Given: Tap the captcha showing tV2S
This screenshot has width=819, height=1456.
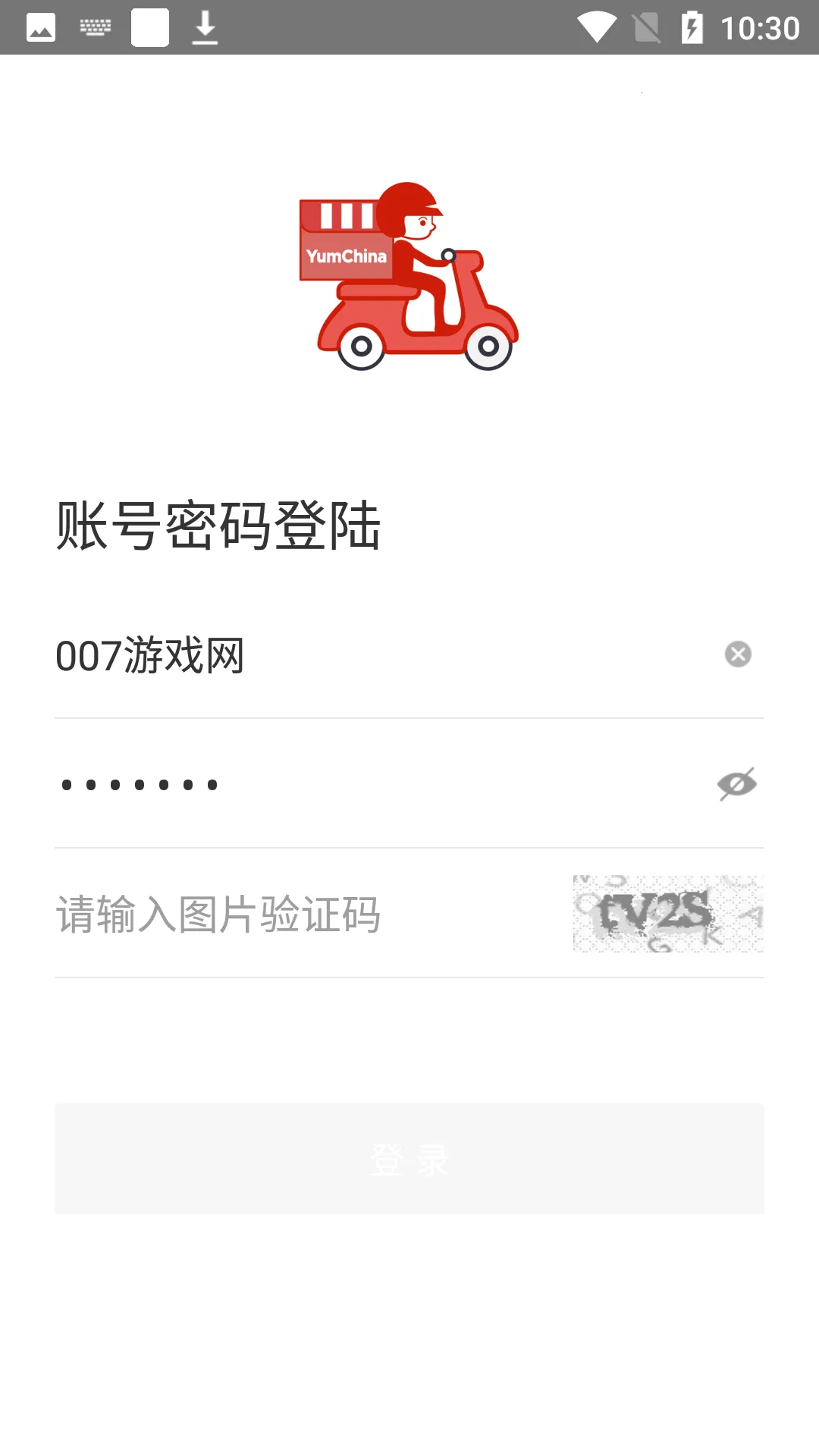Looking at the screenshot, I should [x=667, y=913].
